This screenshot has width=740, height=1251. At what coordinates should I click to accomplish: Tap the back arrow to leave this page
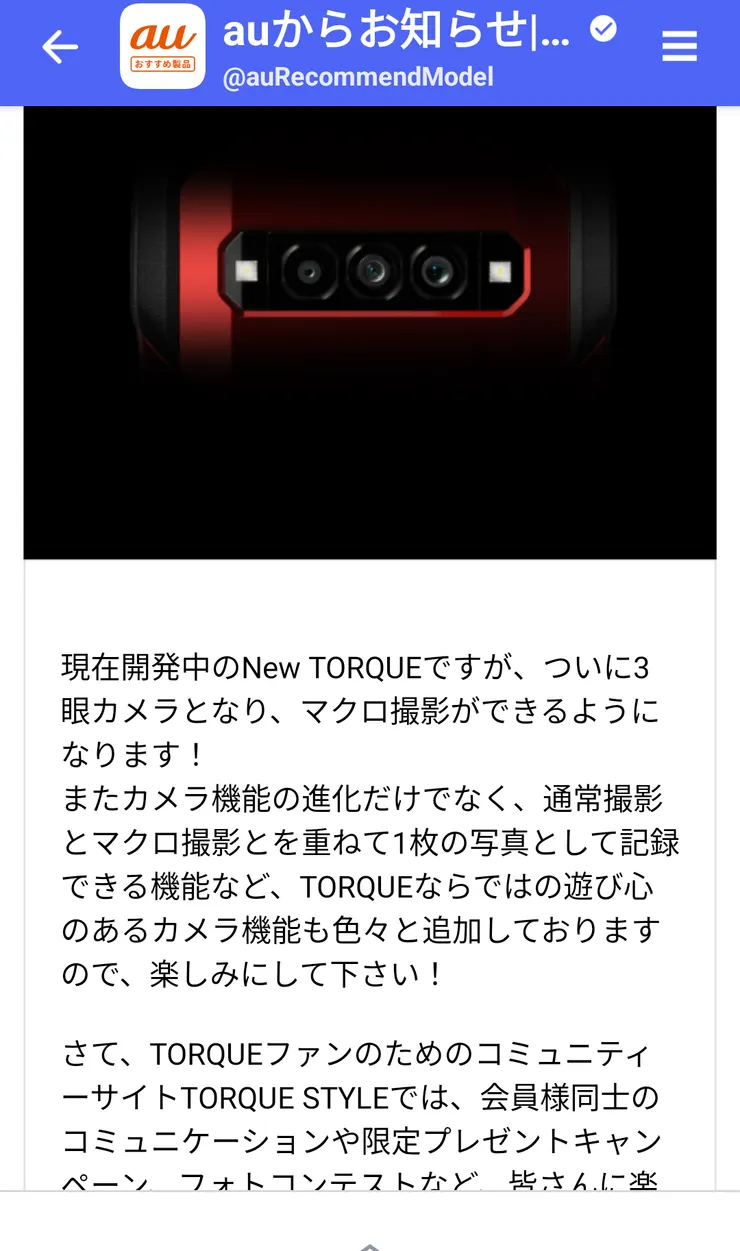coord(60,46)
